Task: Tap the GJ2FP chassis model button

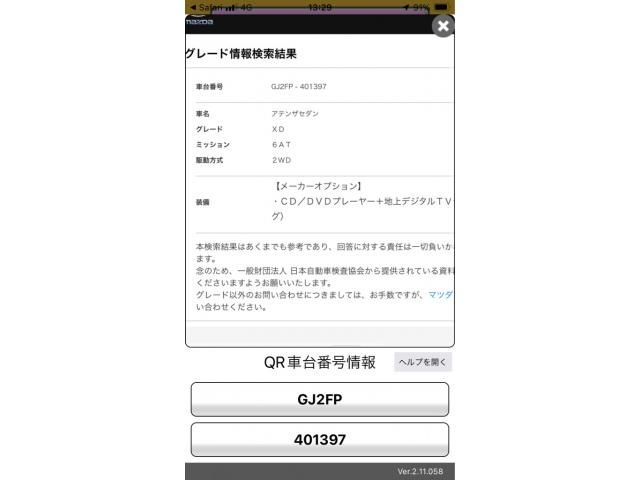Action: pyautogui.click(x=320, y=399)
